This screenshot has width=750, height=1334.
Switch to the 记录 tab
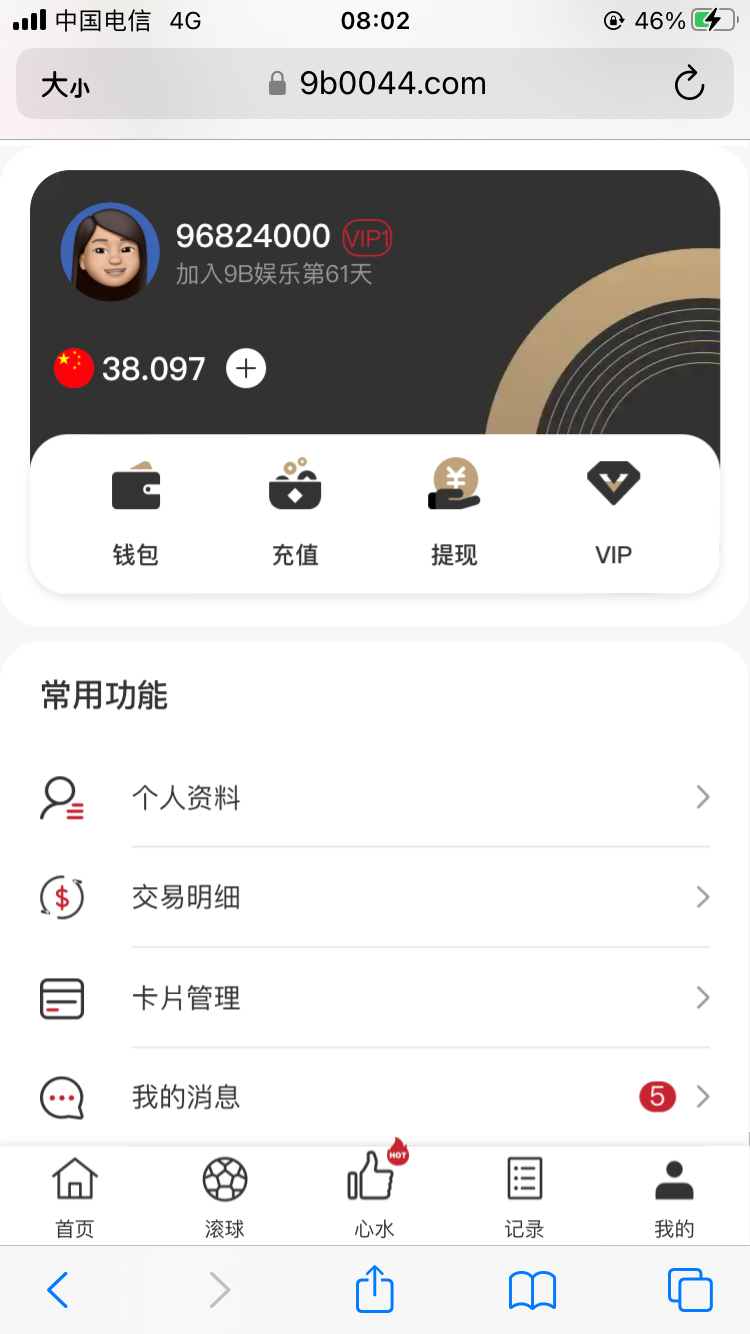[x=524, y=1197]
